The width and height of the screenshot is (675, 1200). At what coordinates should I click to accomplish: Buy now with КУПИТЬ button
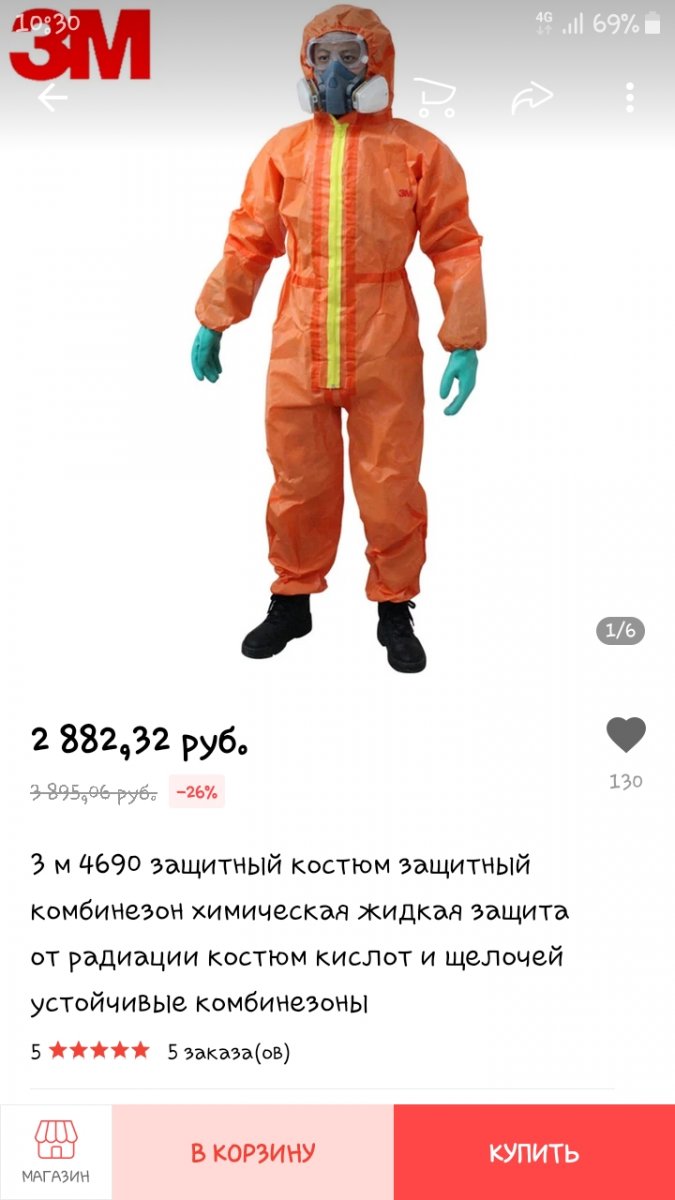tap(534, 1152)
